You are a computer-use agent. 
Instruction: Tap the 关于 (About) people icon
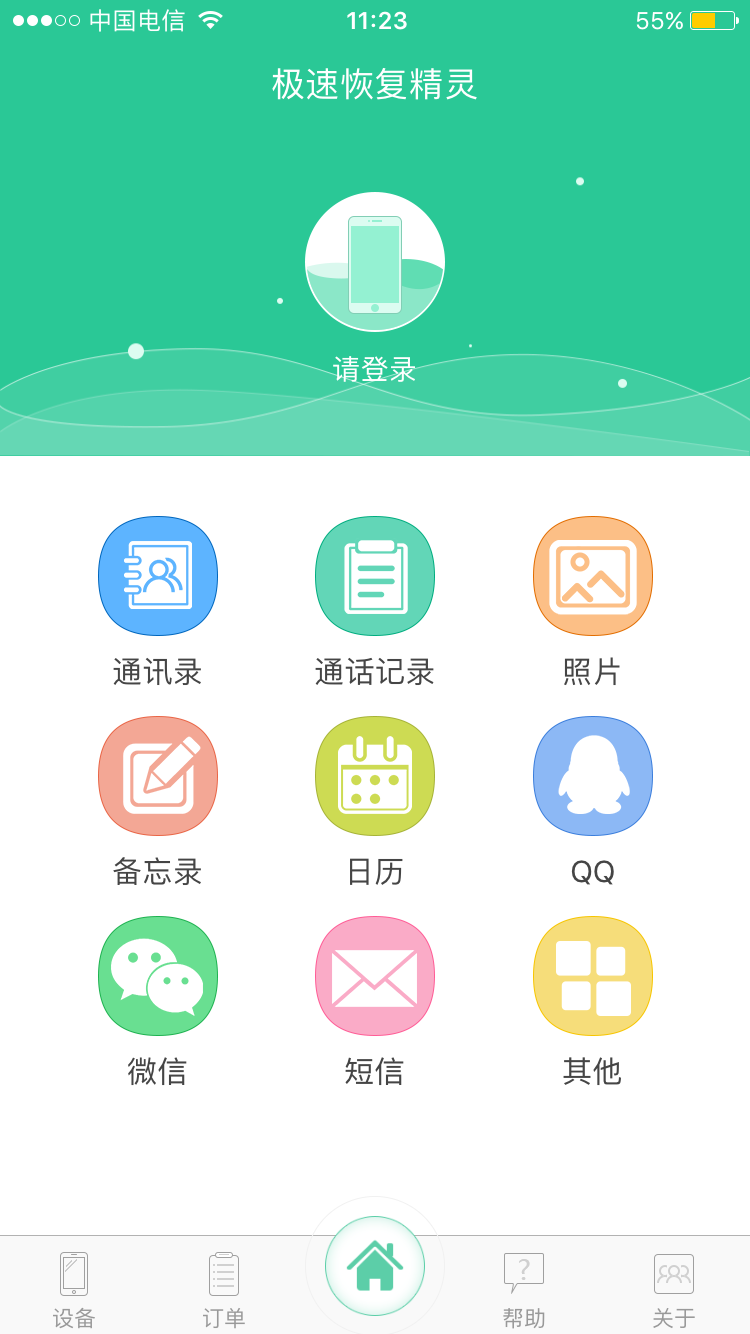673,1272
